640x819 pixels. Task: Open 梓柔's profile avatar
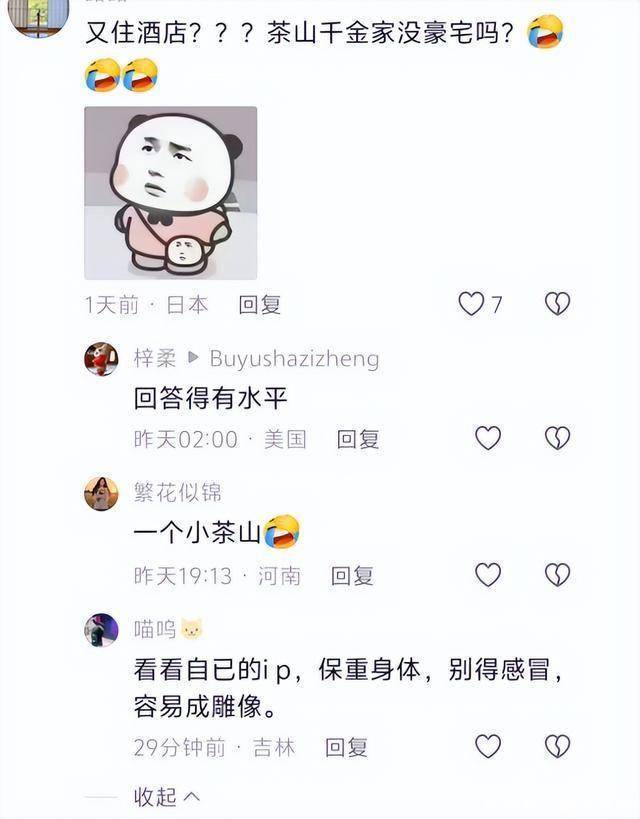pyautogui.click(x=101, y=359)
